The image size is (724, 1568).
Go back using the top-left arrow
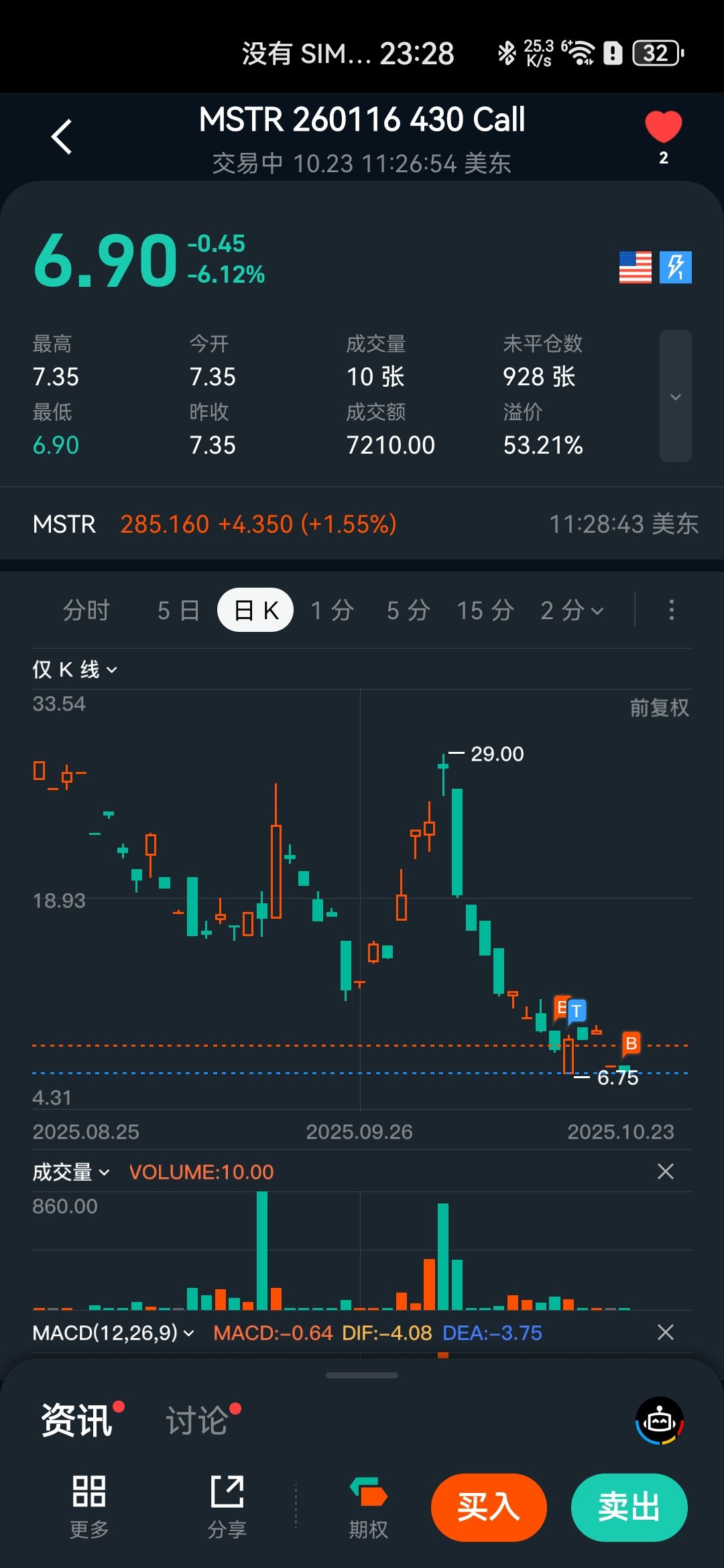click(x=62, y=137)
